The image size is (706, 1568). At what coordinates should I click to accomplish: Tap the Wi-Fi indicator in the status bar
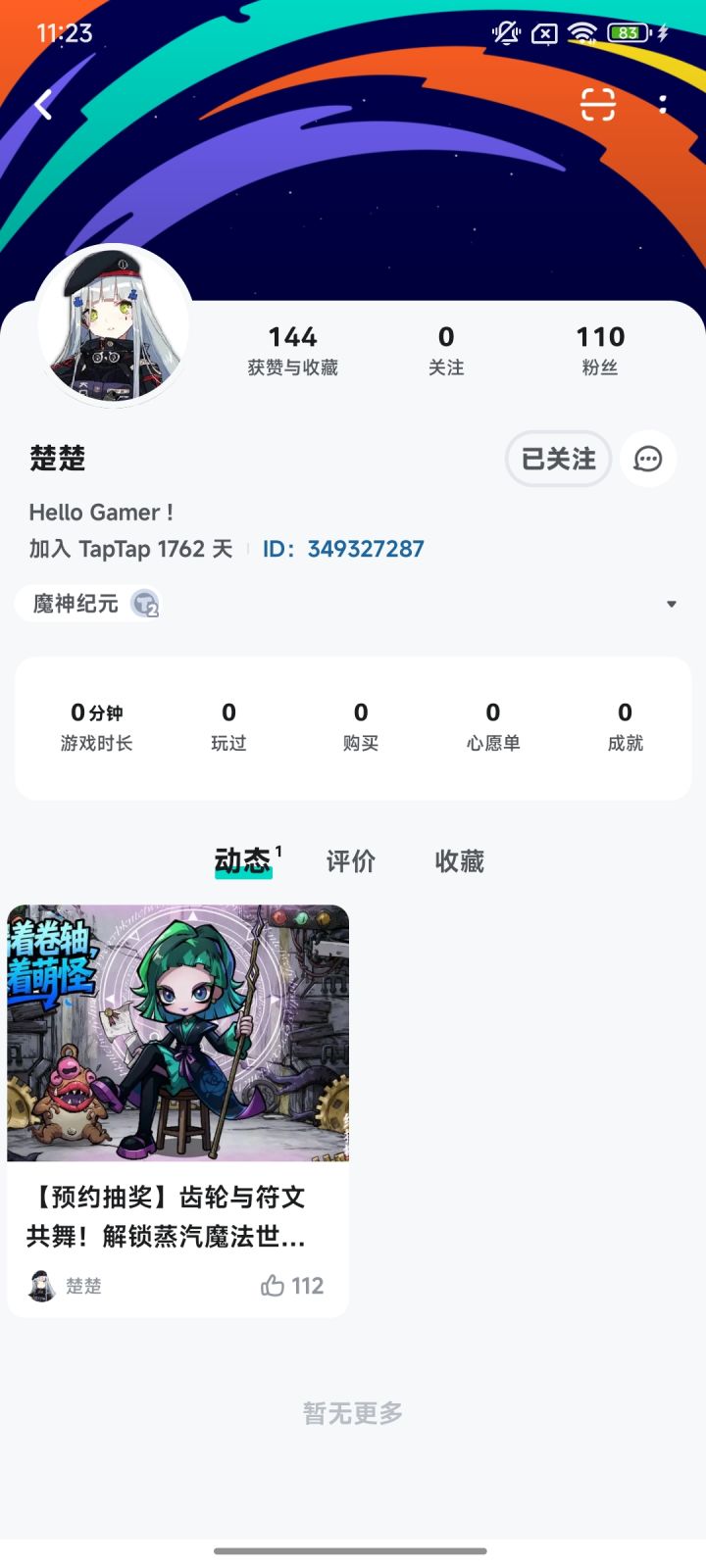pos(582,33)
